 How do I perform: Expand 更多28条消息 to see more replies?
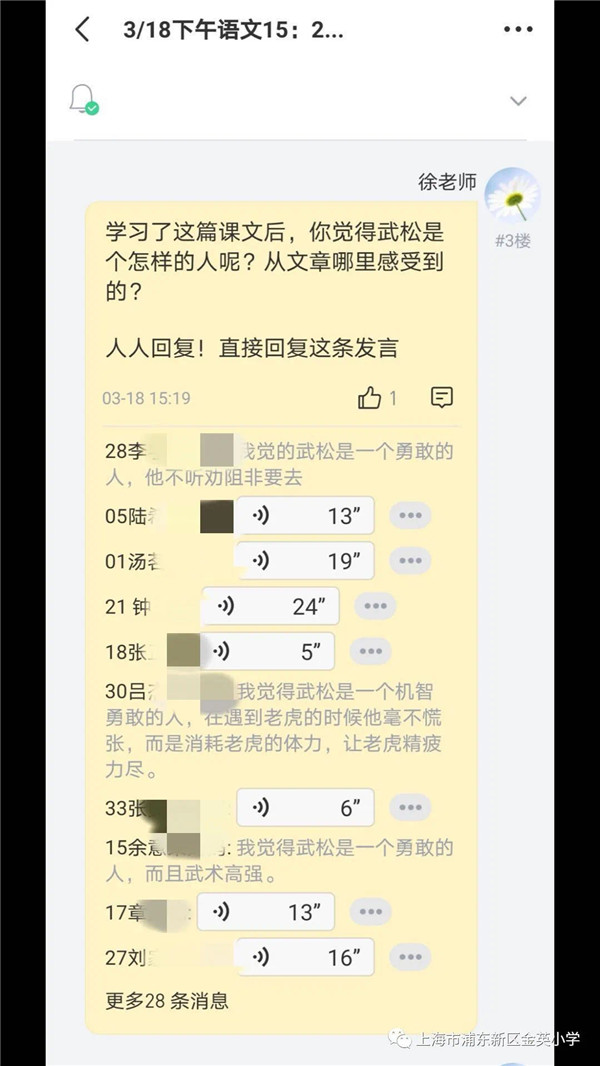click(167, 1001)
